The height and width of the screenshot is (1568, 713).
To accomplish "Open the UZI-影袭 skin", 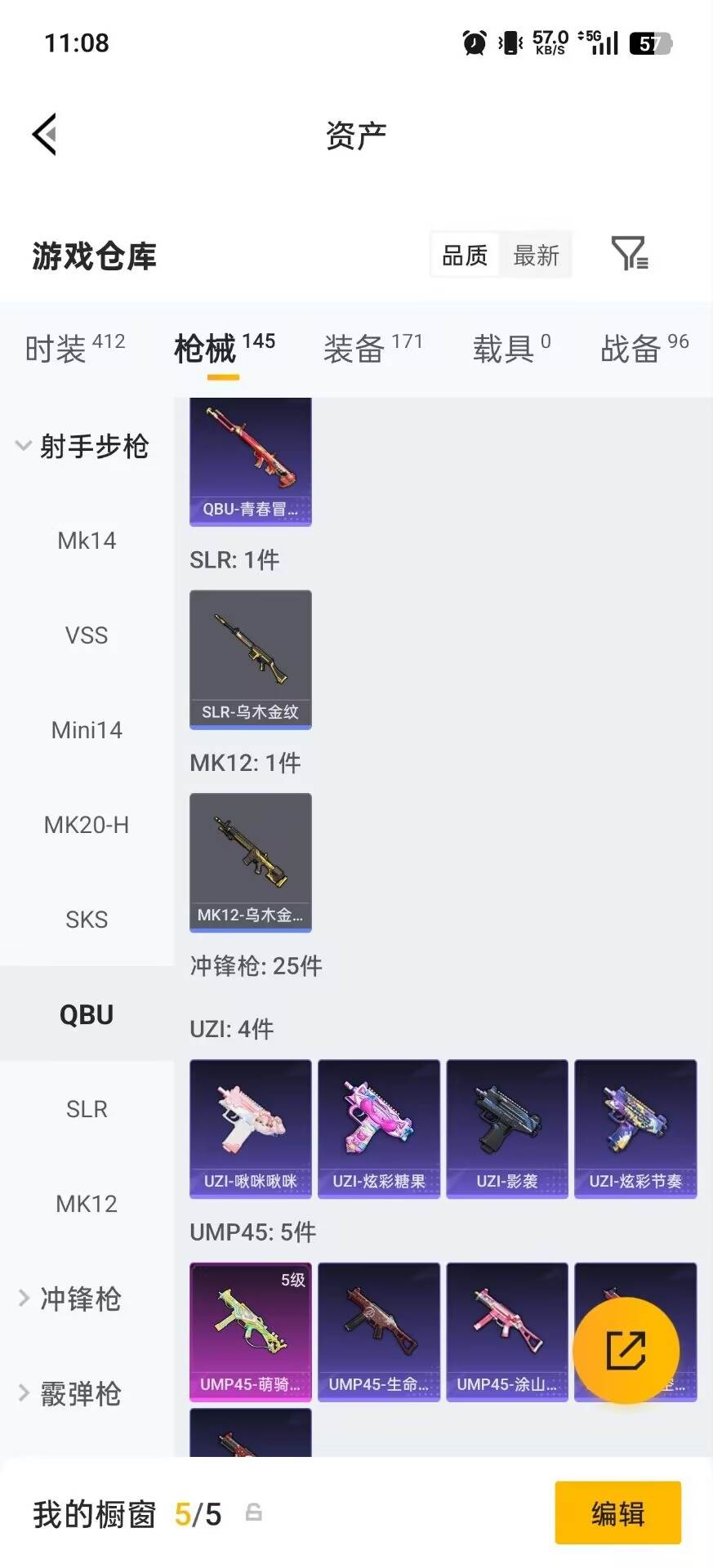I will [x=507, y=1129].
